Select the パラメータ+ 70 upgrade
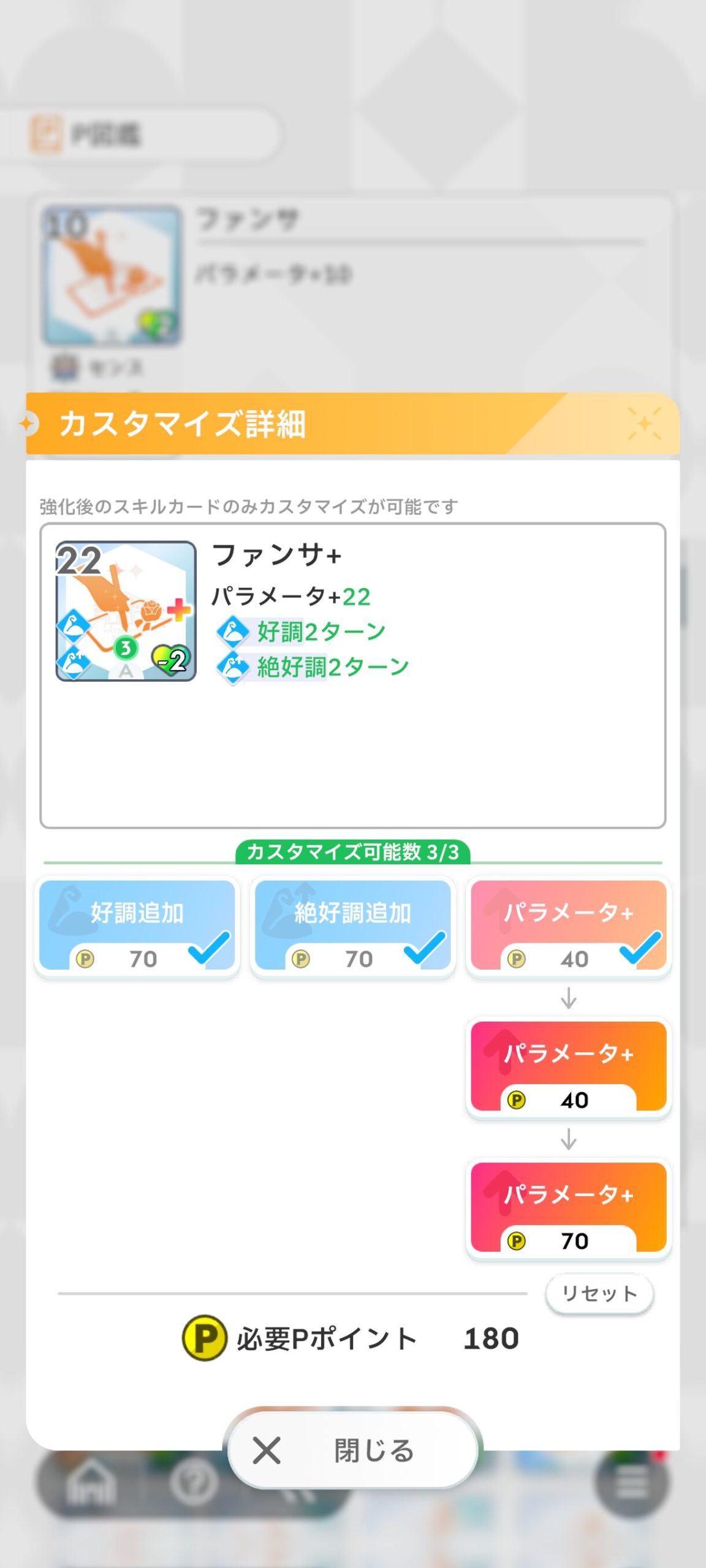Image resolution: width=706 pixels, height=1568 pixels. click(x=569, y=1207)
